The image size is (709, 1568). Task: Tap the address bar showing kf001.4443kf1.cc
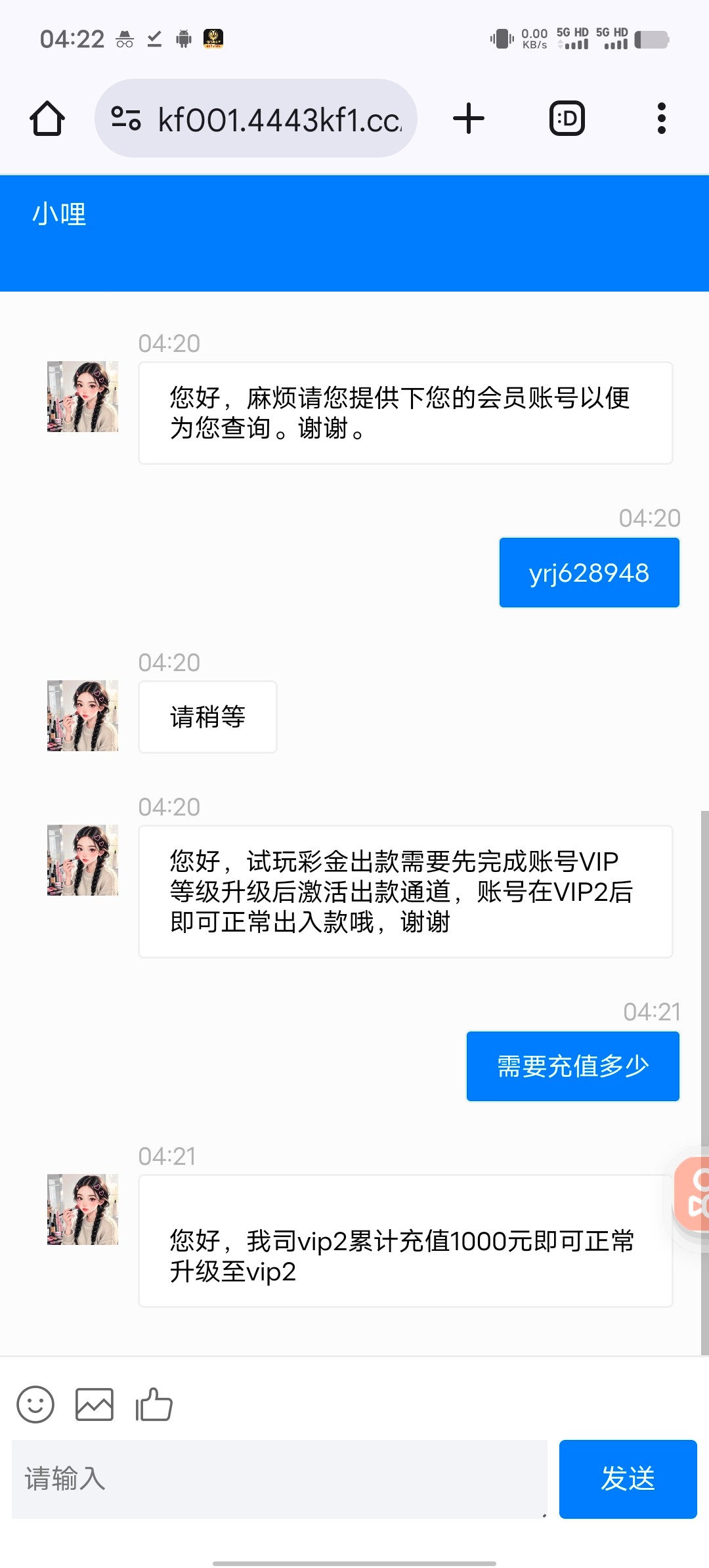coord(279,120)
